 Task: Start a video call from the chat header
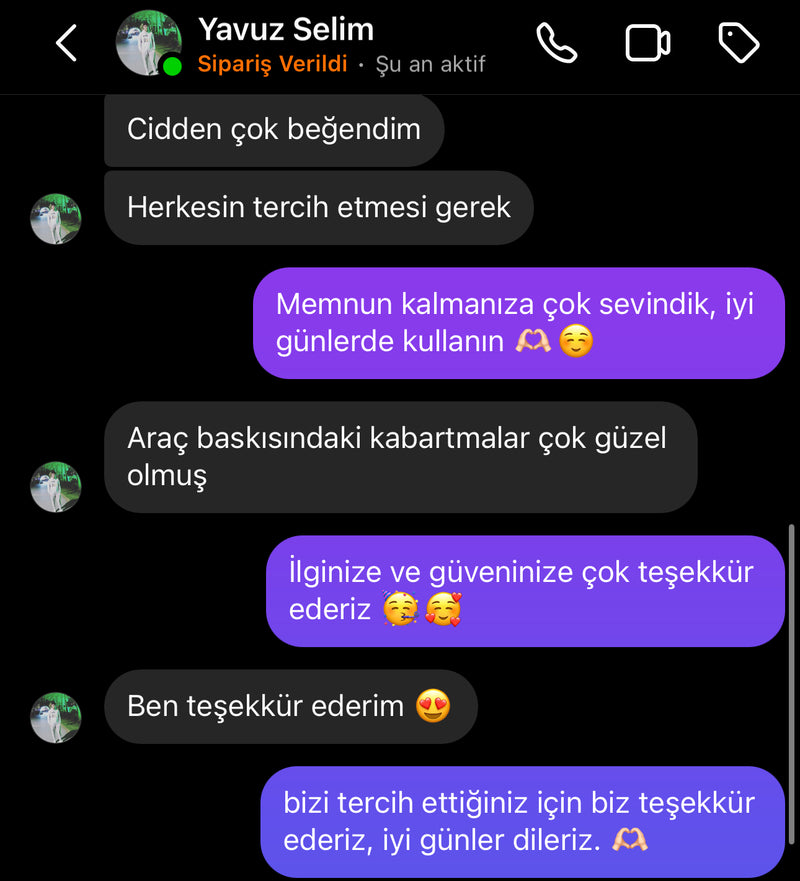648,43
